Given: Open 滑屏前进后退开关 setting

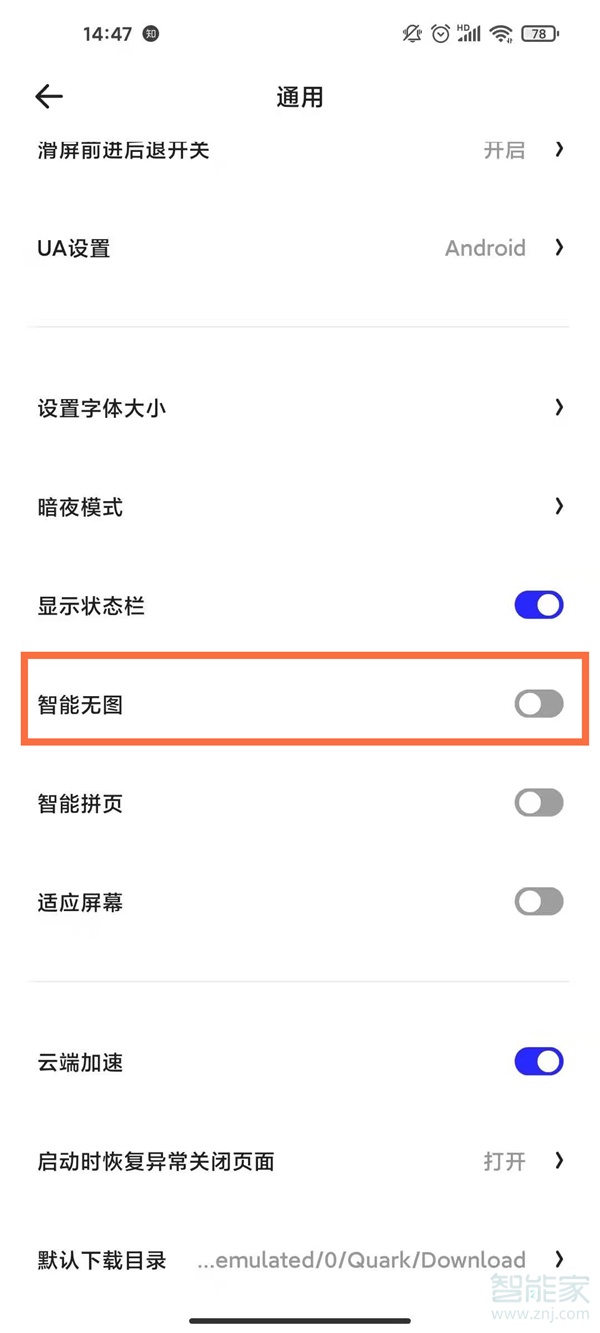Looking at the screenshot, I should point(300,151).
